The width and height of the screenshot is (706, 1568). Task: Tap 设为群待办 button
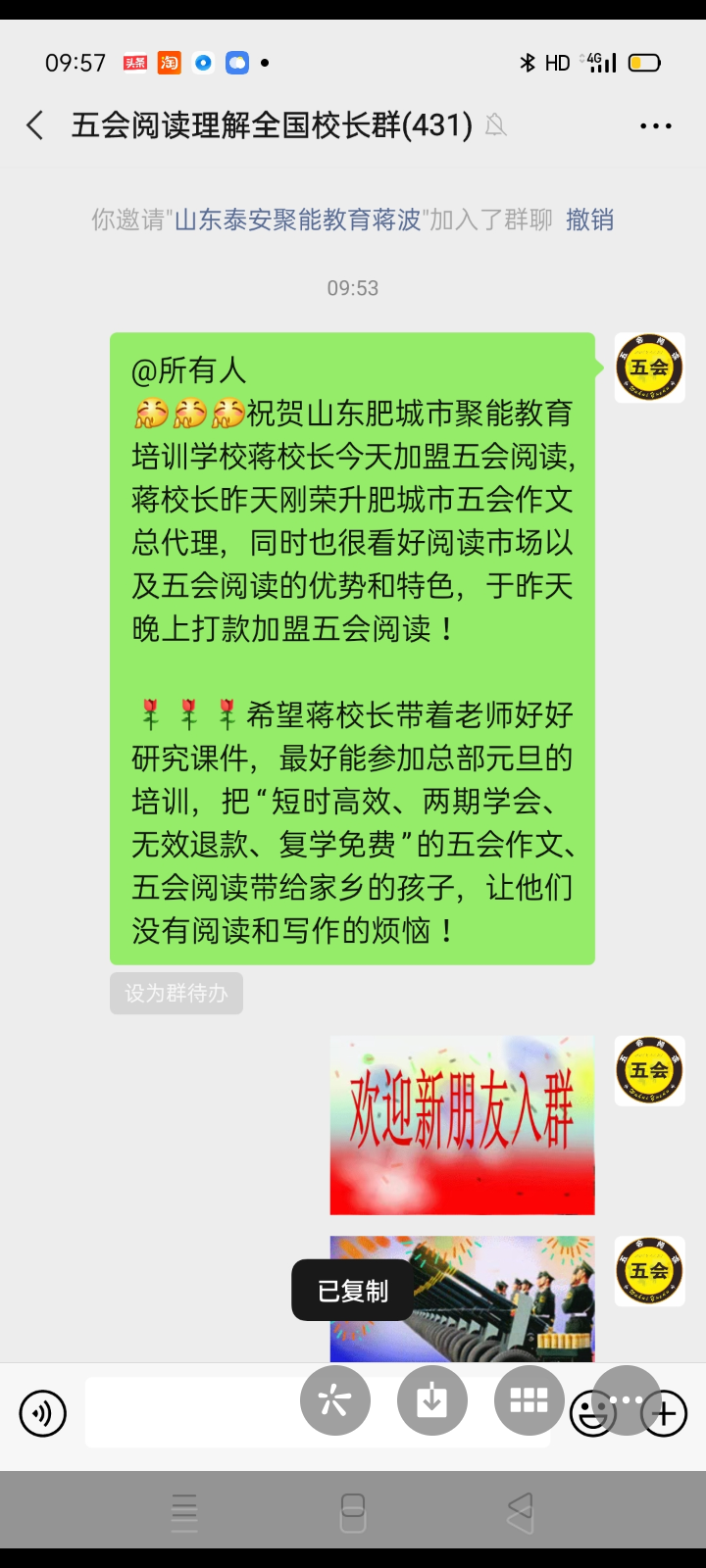tap(176, 993)
